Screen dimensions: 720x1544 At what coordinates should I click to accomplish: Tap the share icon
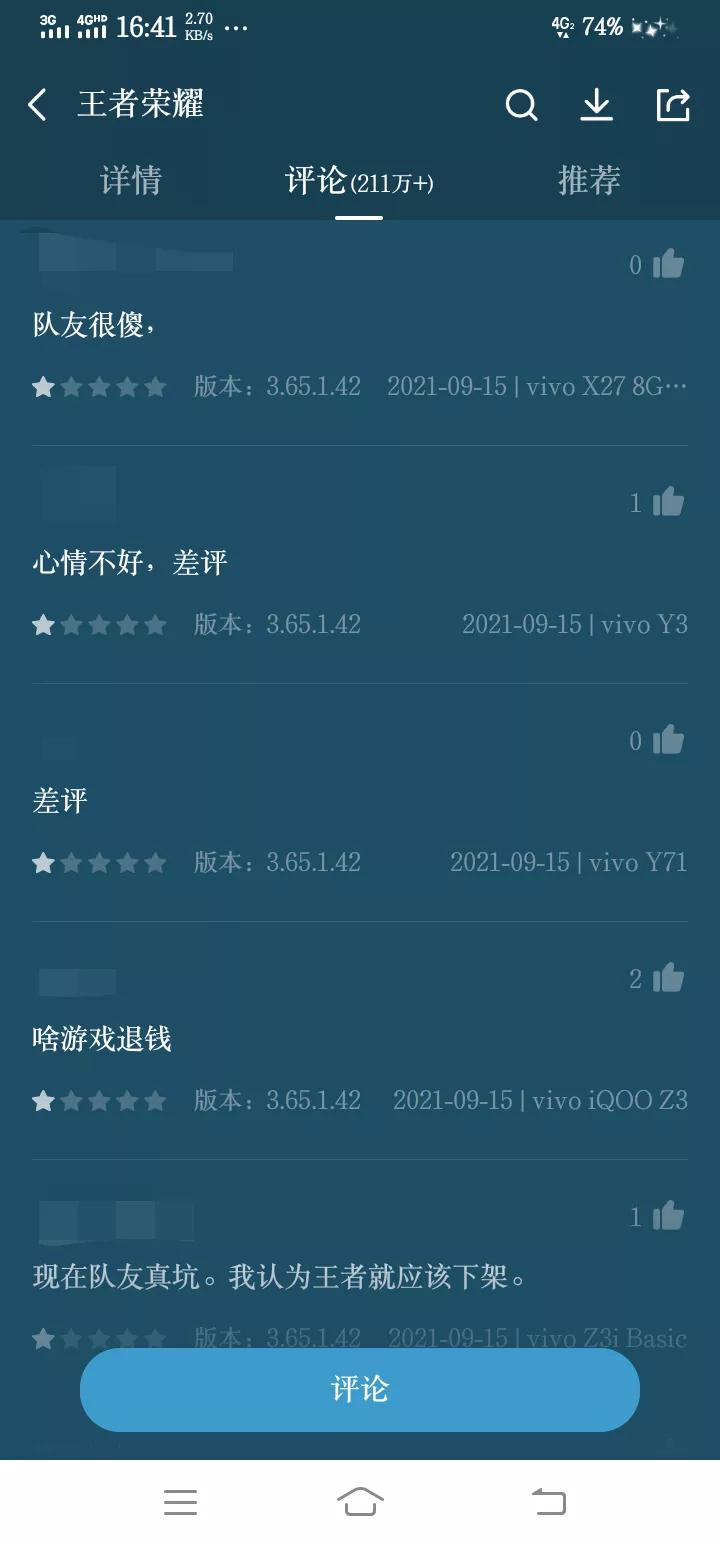click(x=673, y=102)
